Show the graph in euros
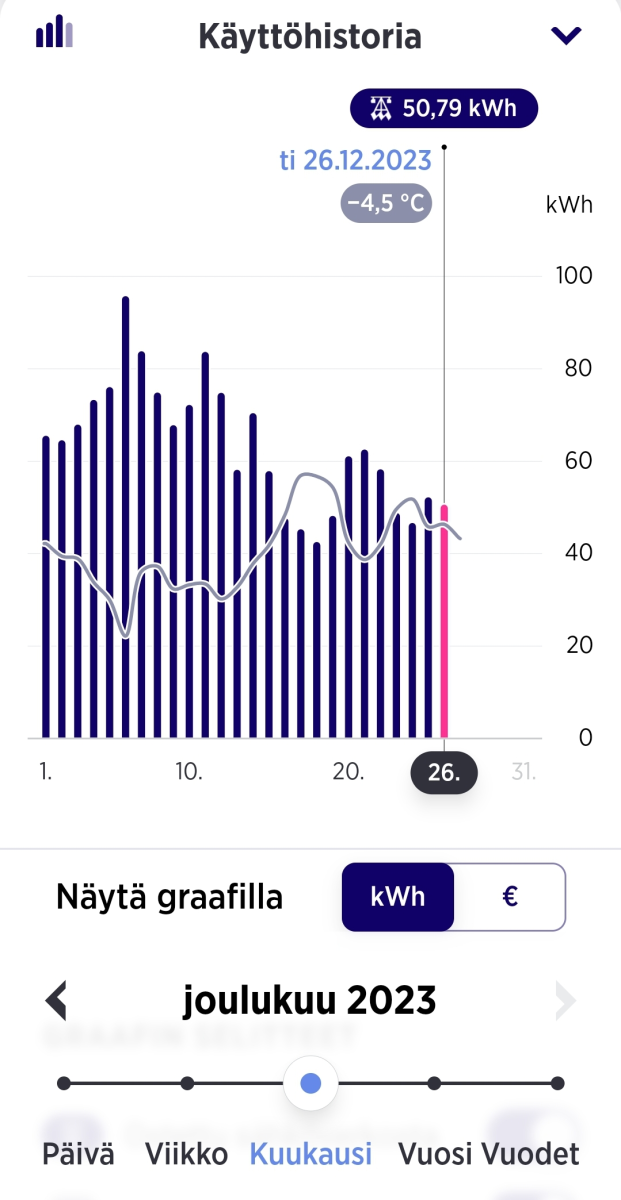This screenshot has height=1200, width=621. coord(509,897)
